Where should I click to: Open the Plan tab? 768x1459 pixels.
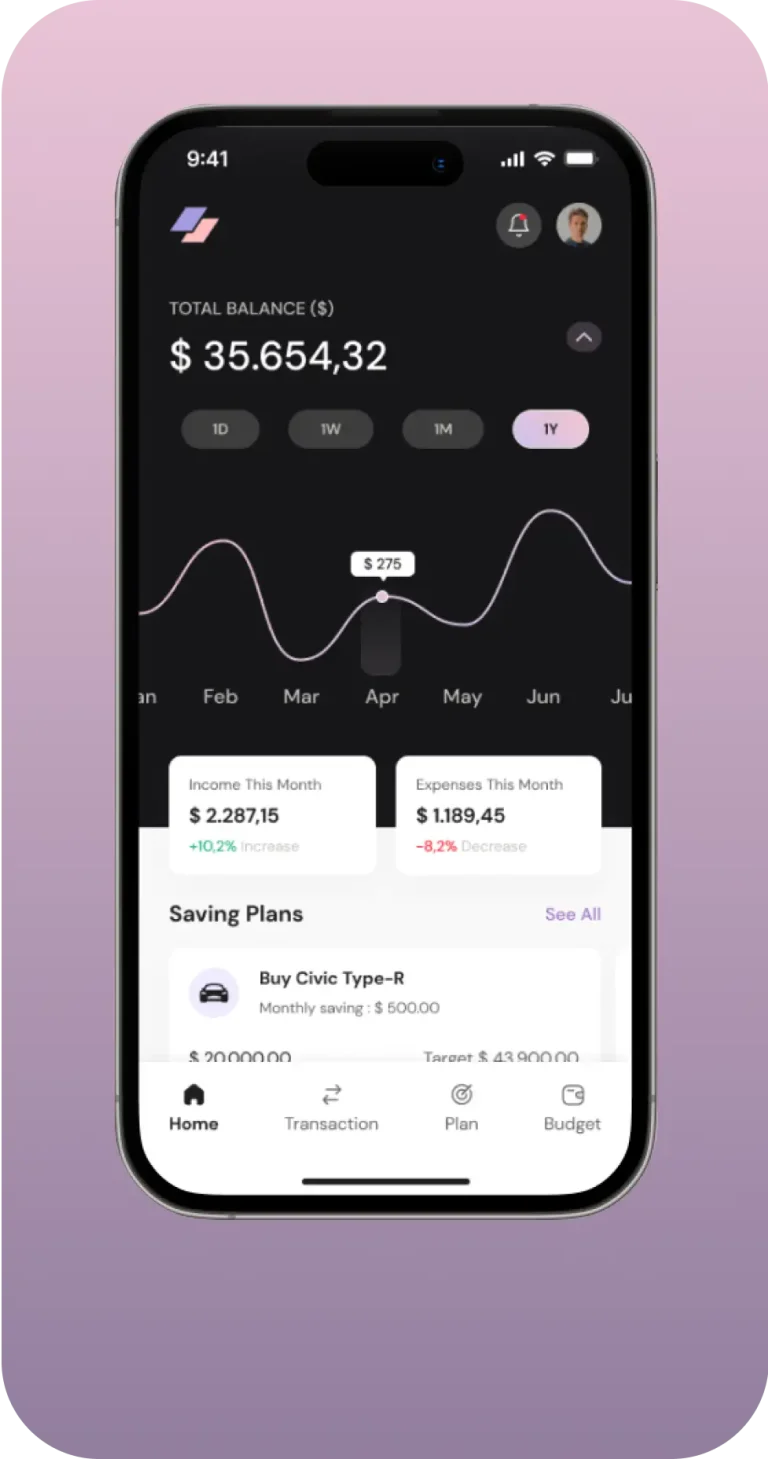click(461, 1108)
